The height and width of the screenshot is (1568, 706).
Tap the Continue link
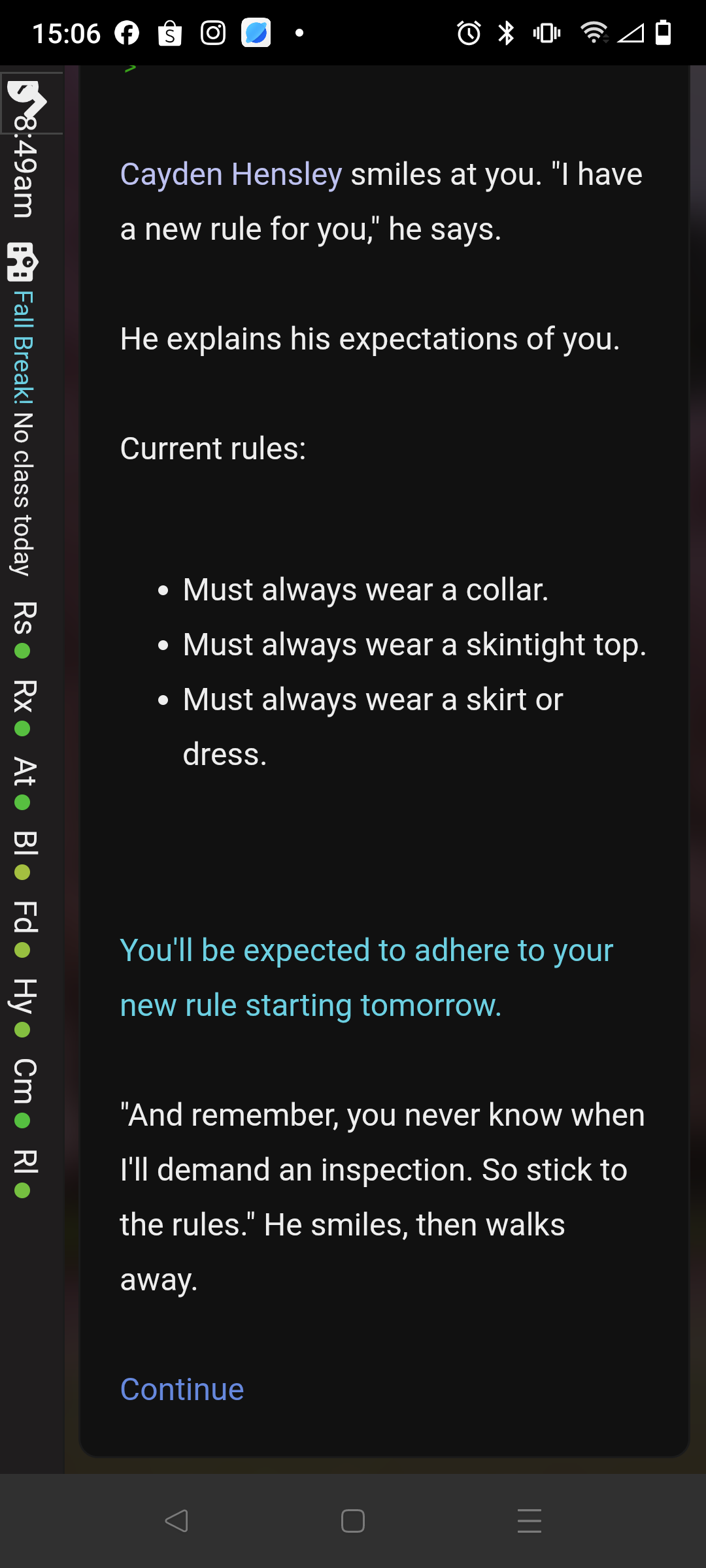tap(182, 1389)
